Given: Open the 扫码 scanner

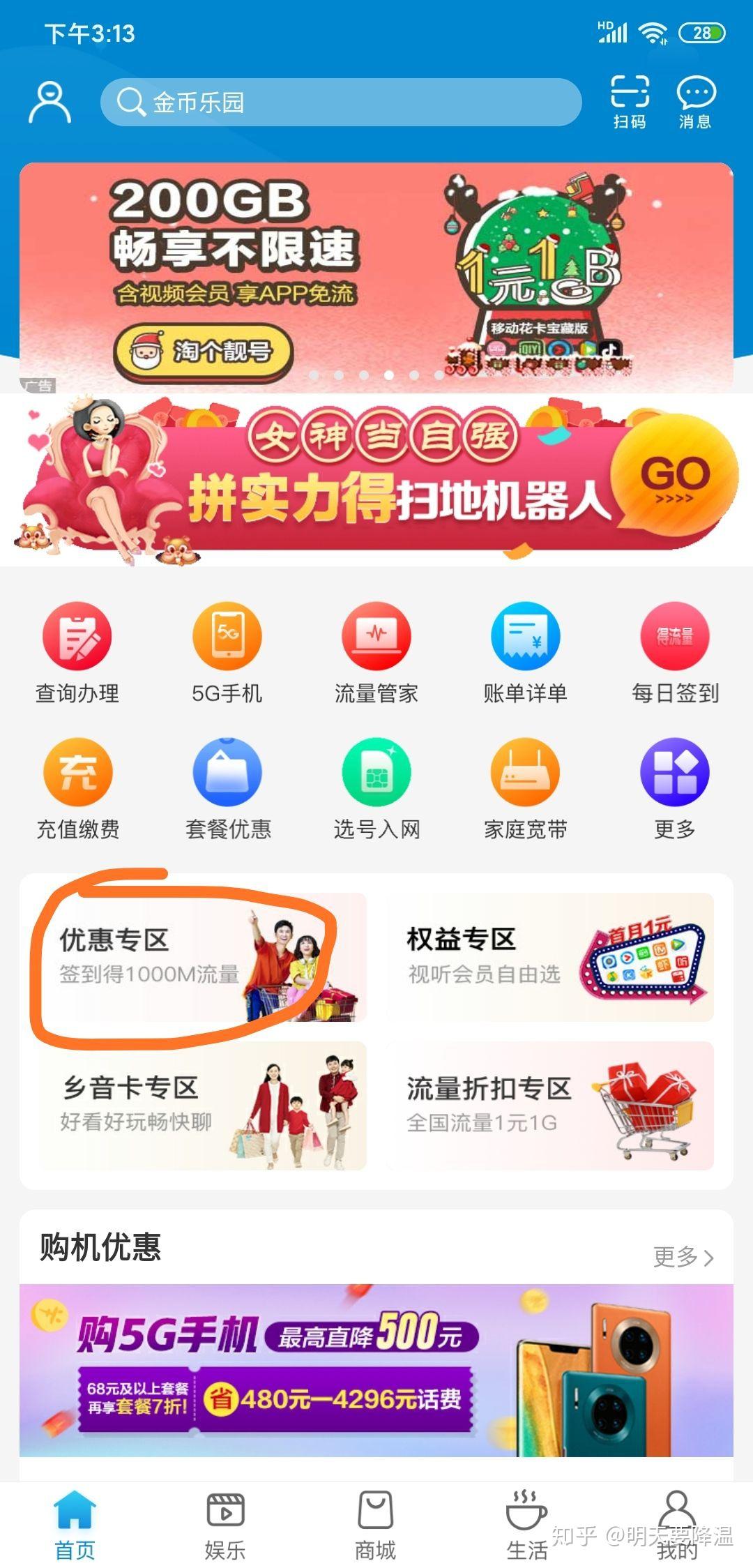Looking at the screenshot, I should [x=630, y=102].
